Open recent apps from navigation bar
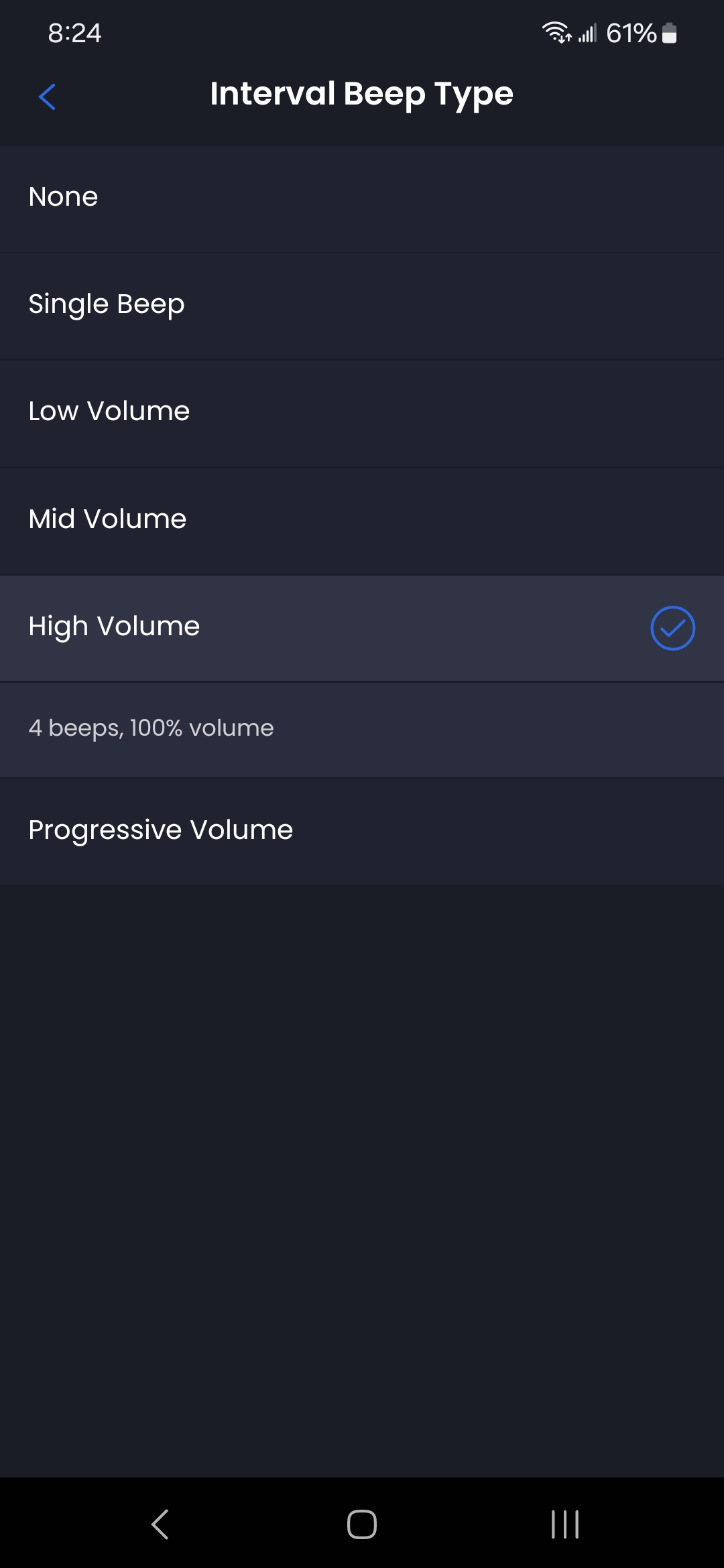 point(565,1524)
